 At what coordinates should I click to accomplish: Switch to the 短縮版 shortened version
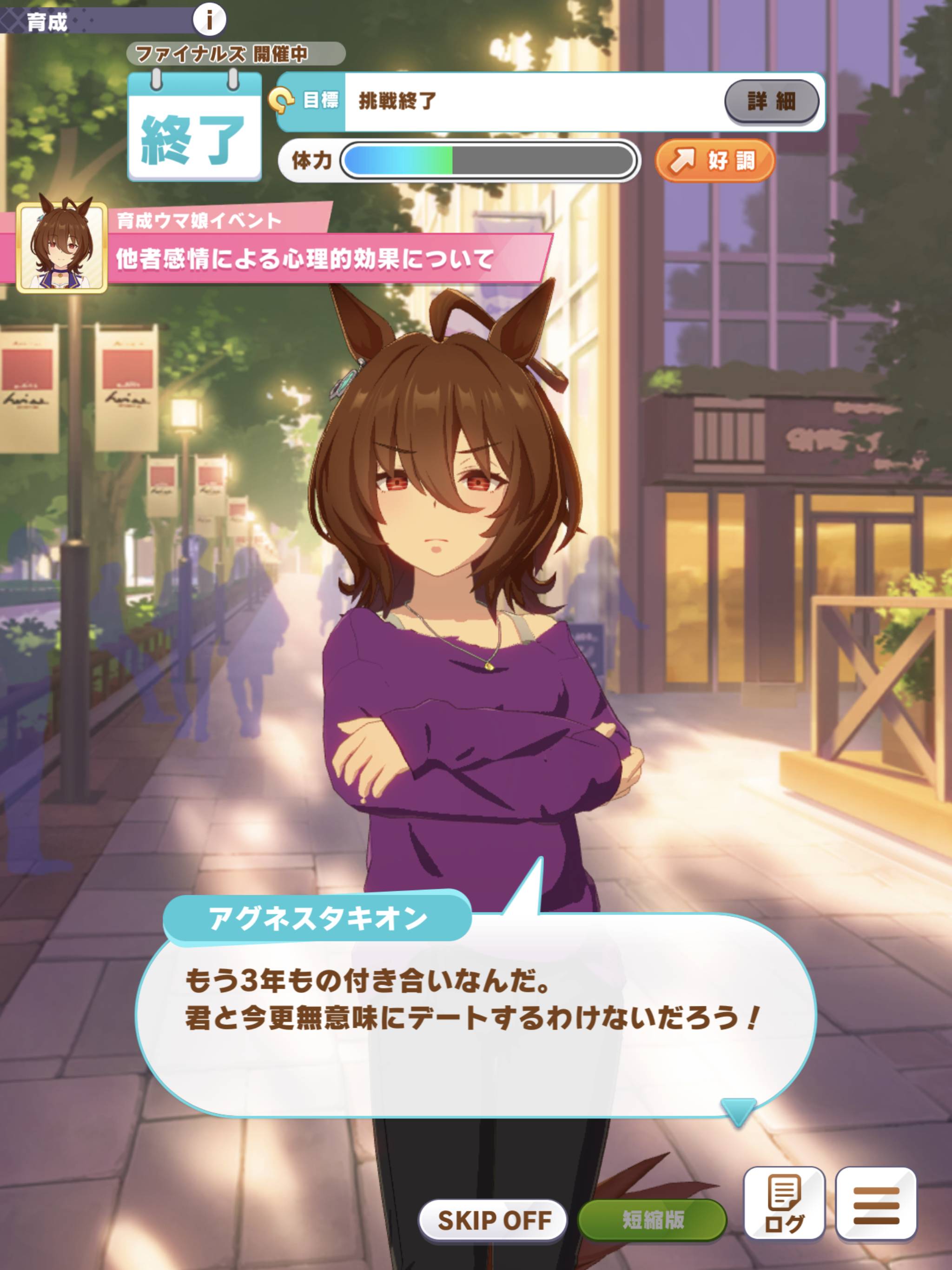click(652, 1220)
